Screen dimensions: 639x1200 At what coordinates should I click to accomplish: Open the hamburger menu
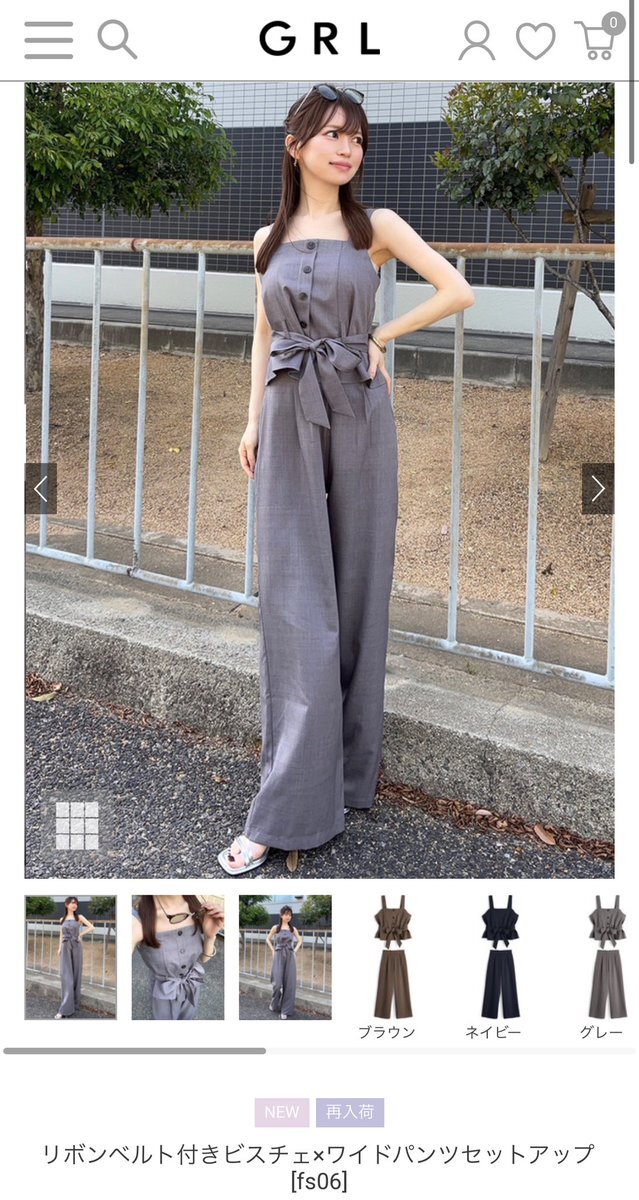tap(48, 40)
